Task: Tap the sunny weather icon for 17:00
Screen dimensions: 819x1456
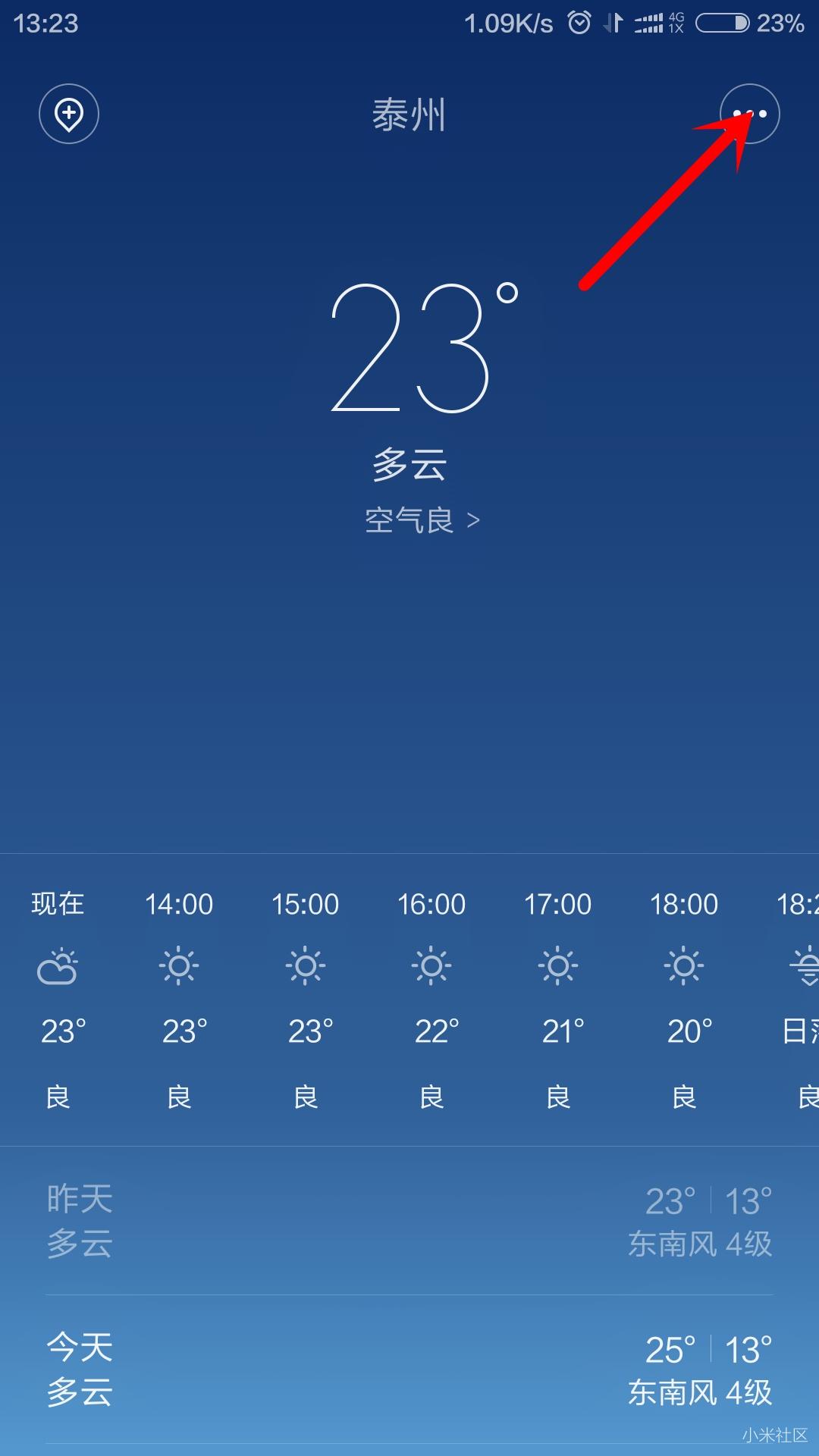Action: (x=559, y=965)
